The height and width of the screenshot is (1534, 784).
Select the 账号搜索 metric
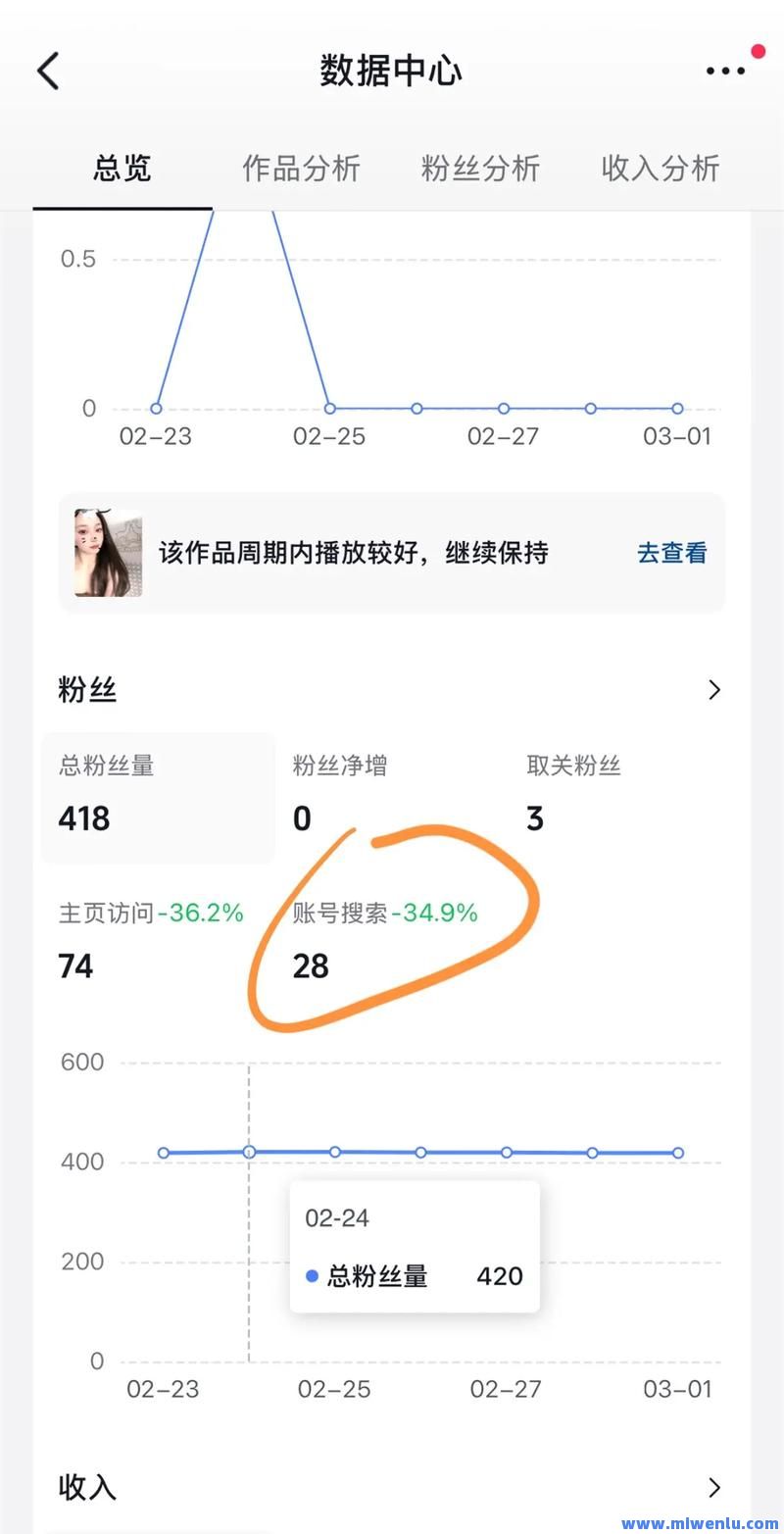coord(385,941)
